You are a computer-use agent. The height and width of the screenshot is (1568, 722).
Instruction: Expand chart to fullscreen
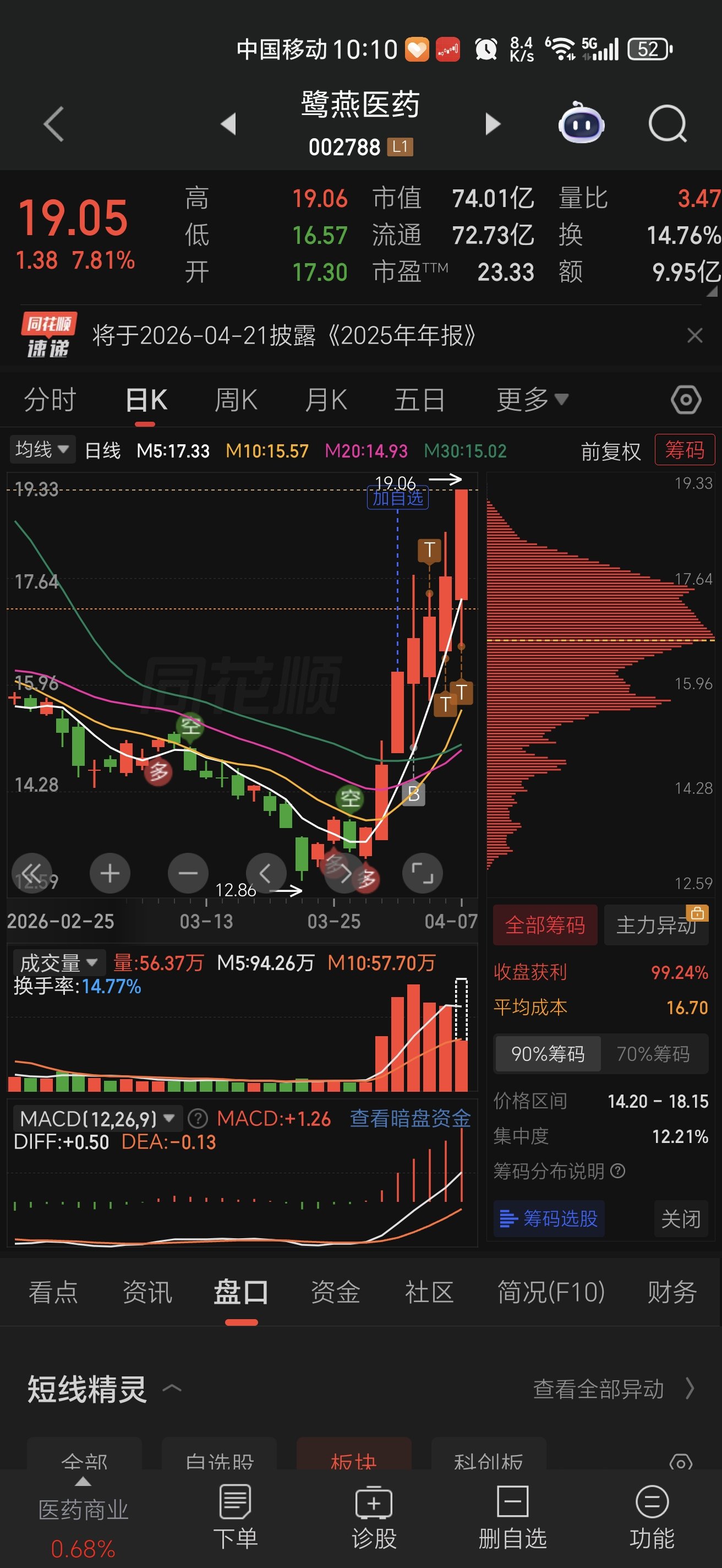tap(422, 874)
